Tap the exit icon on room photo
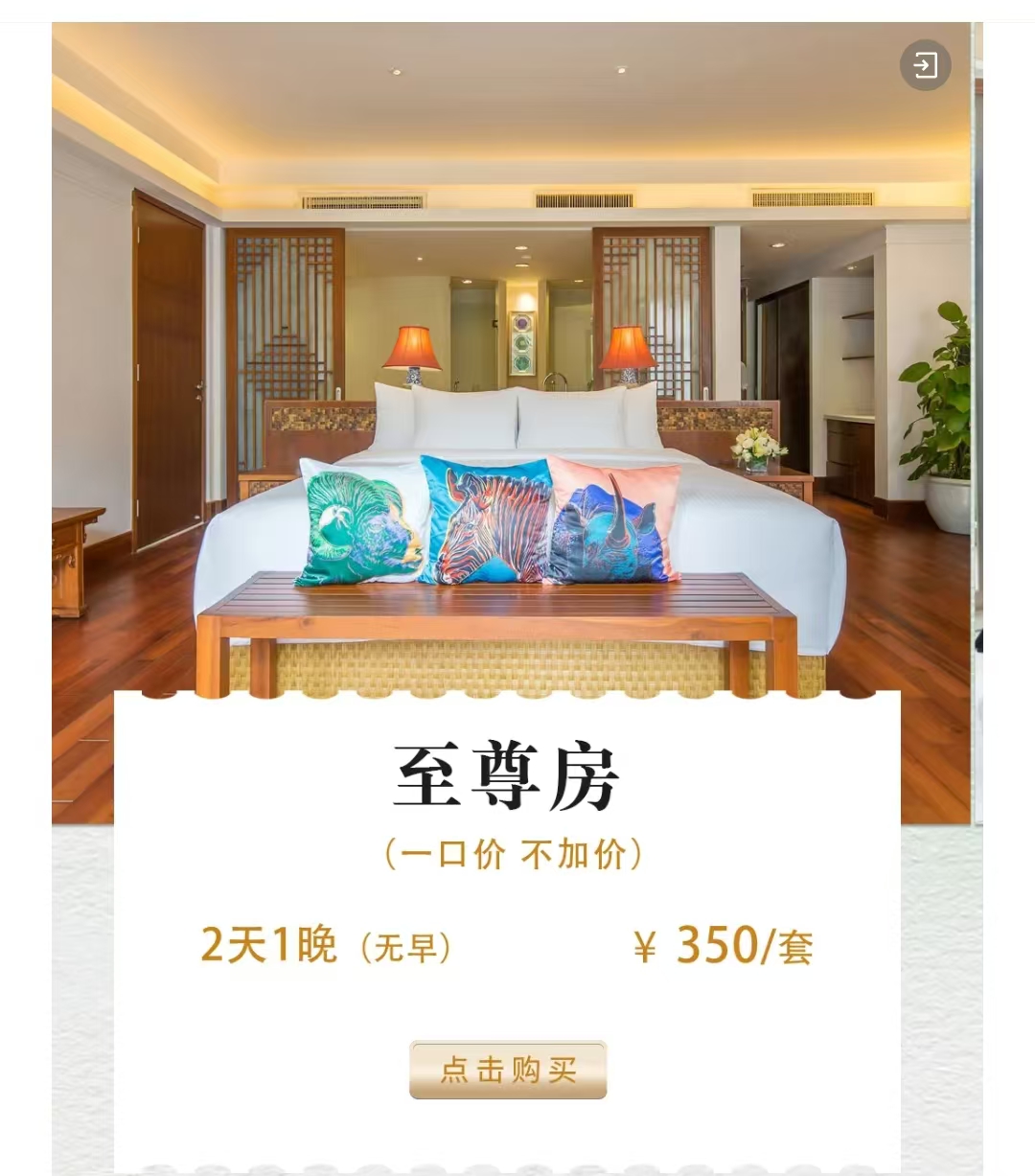 [925, 65]
